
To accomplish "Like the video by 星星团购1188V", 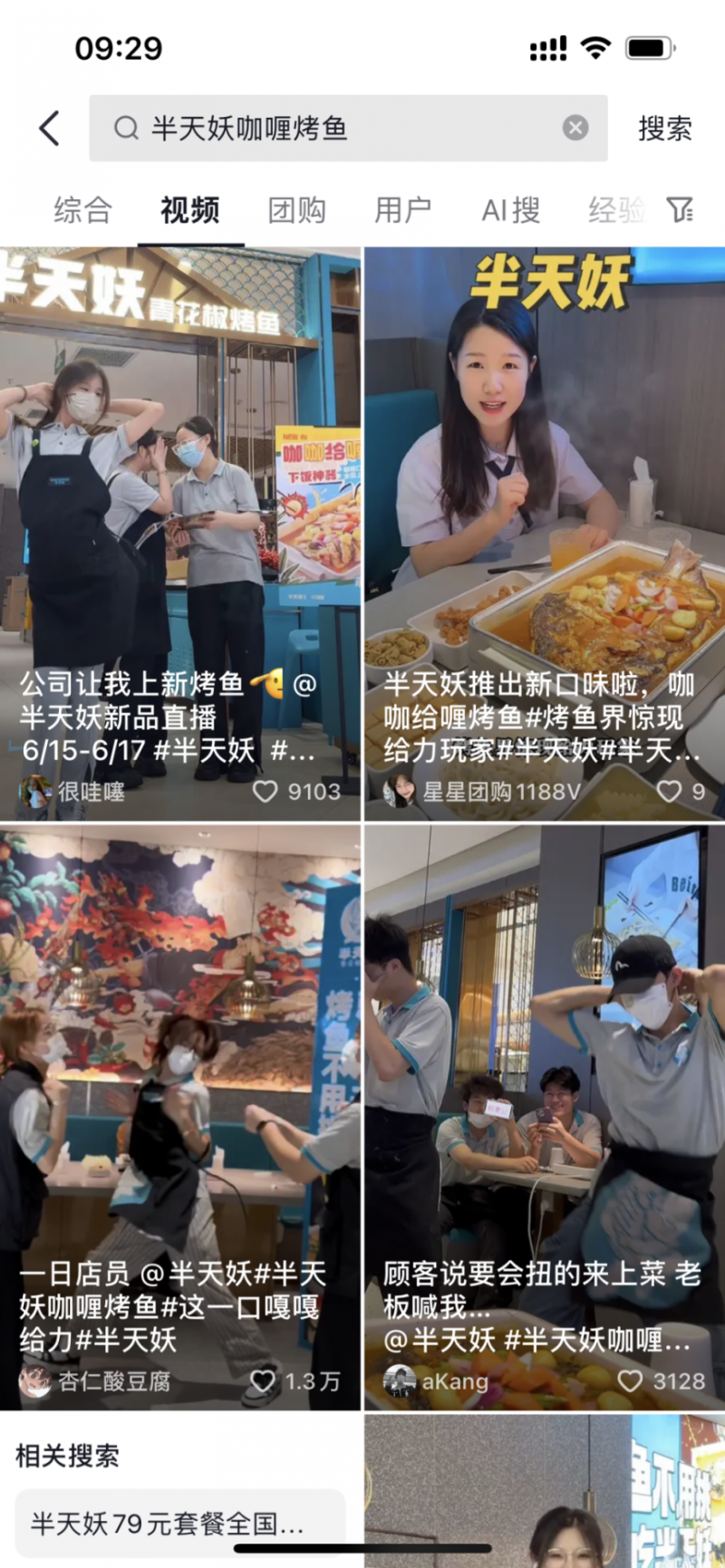I will click(x=669, y=792).
